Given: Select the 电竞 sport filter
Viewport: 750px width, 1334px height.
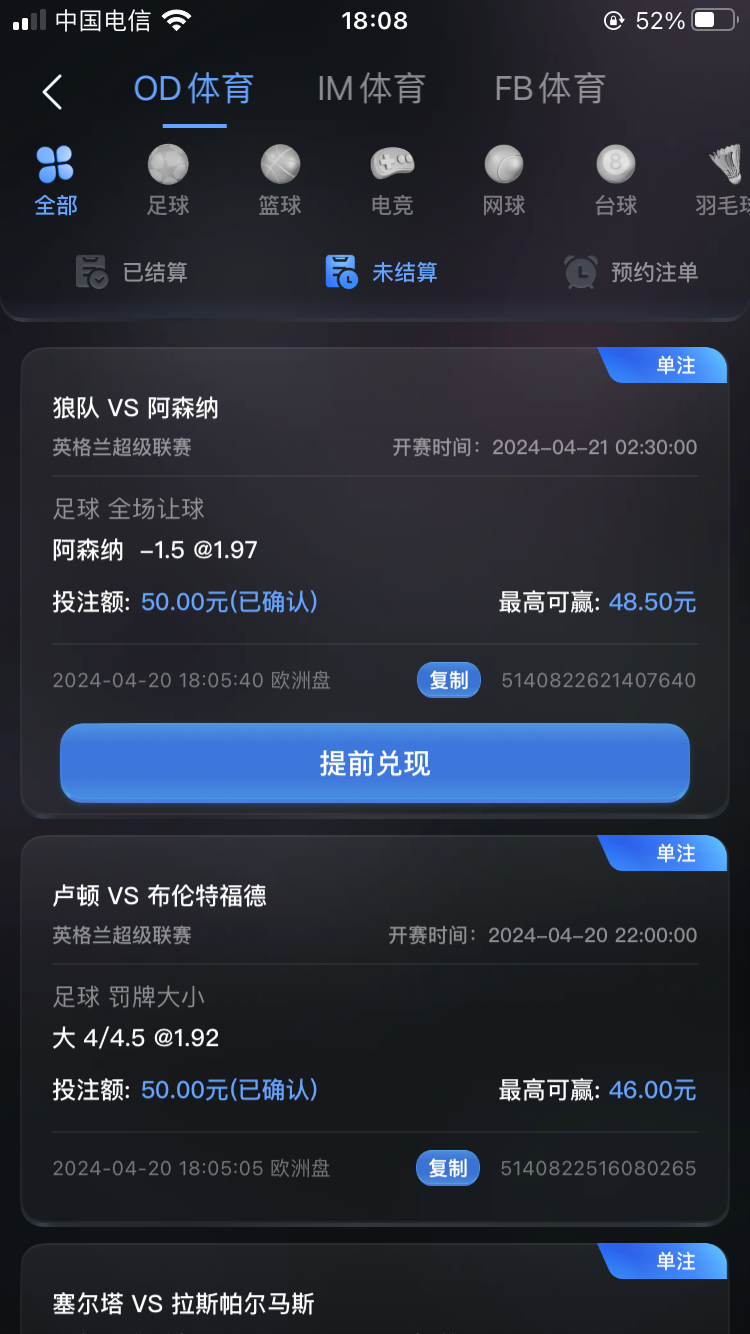Looking at the screenshot, I should pos(392,180).
